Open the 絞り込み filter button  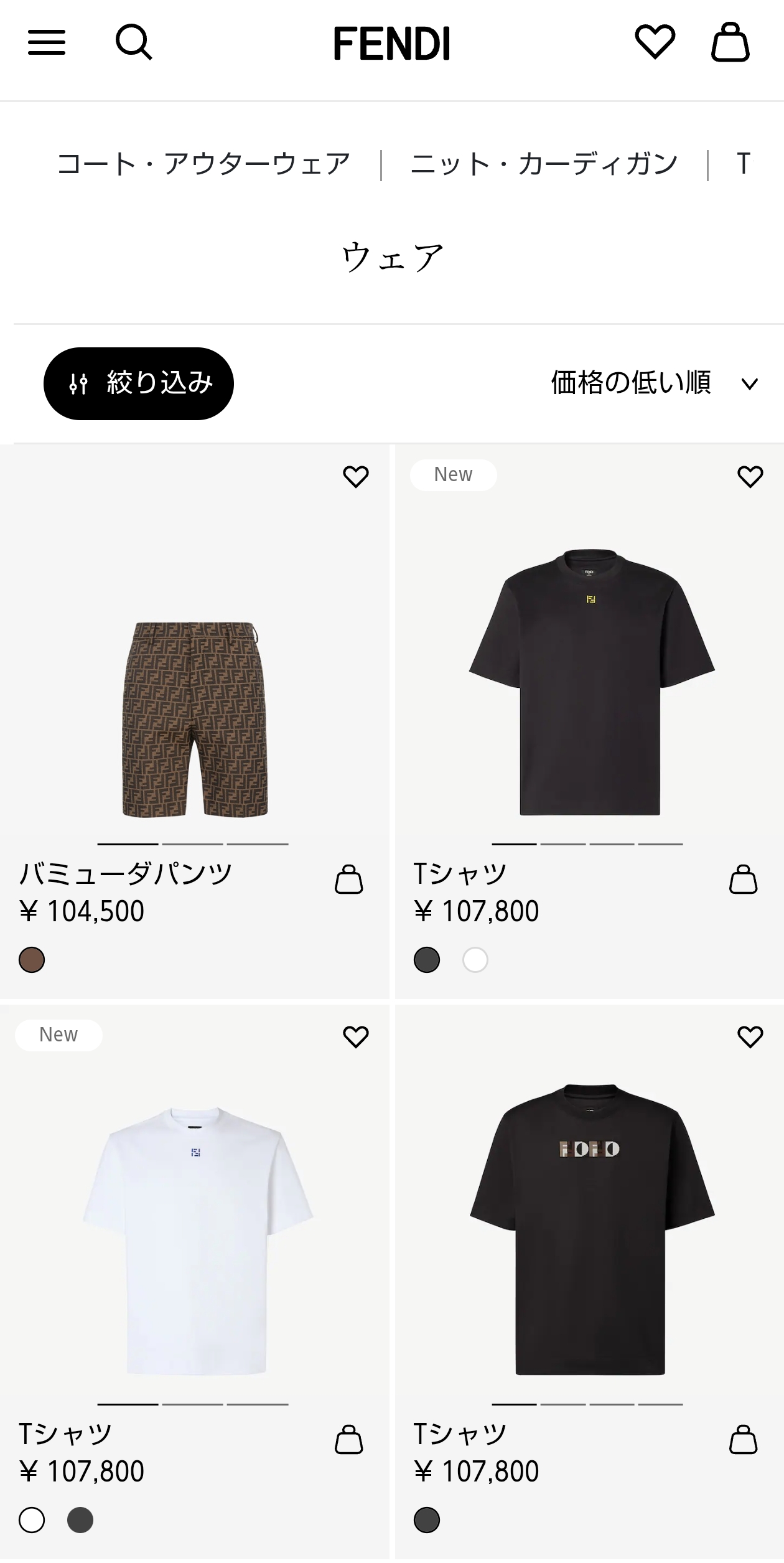pyautogui.click(x=138, y=383)
